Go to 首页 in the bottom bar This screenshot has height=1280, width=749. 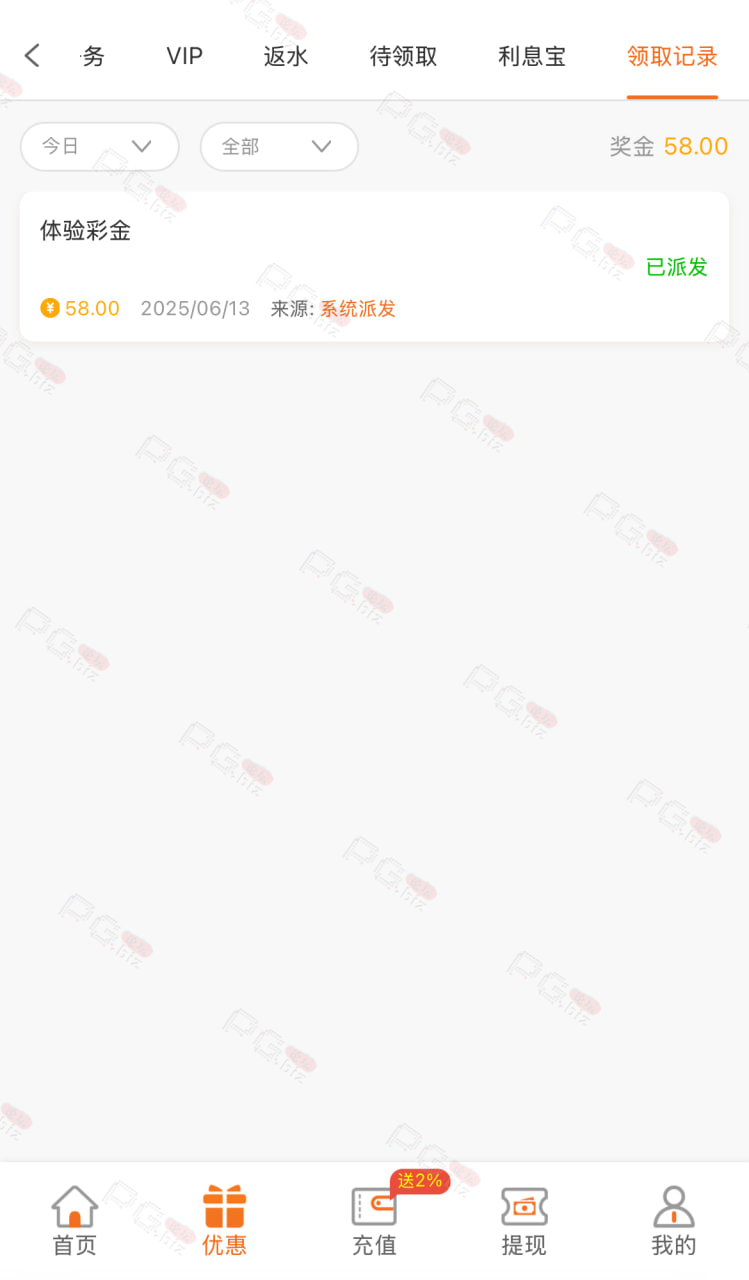pyautogui.click(x=75, y=1221)
